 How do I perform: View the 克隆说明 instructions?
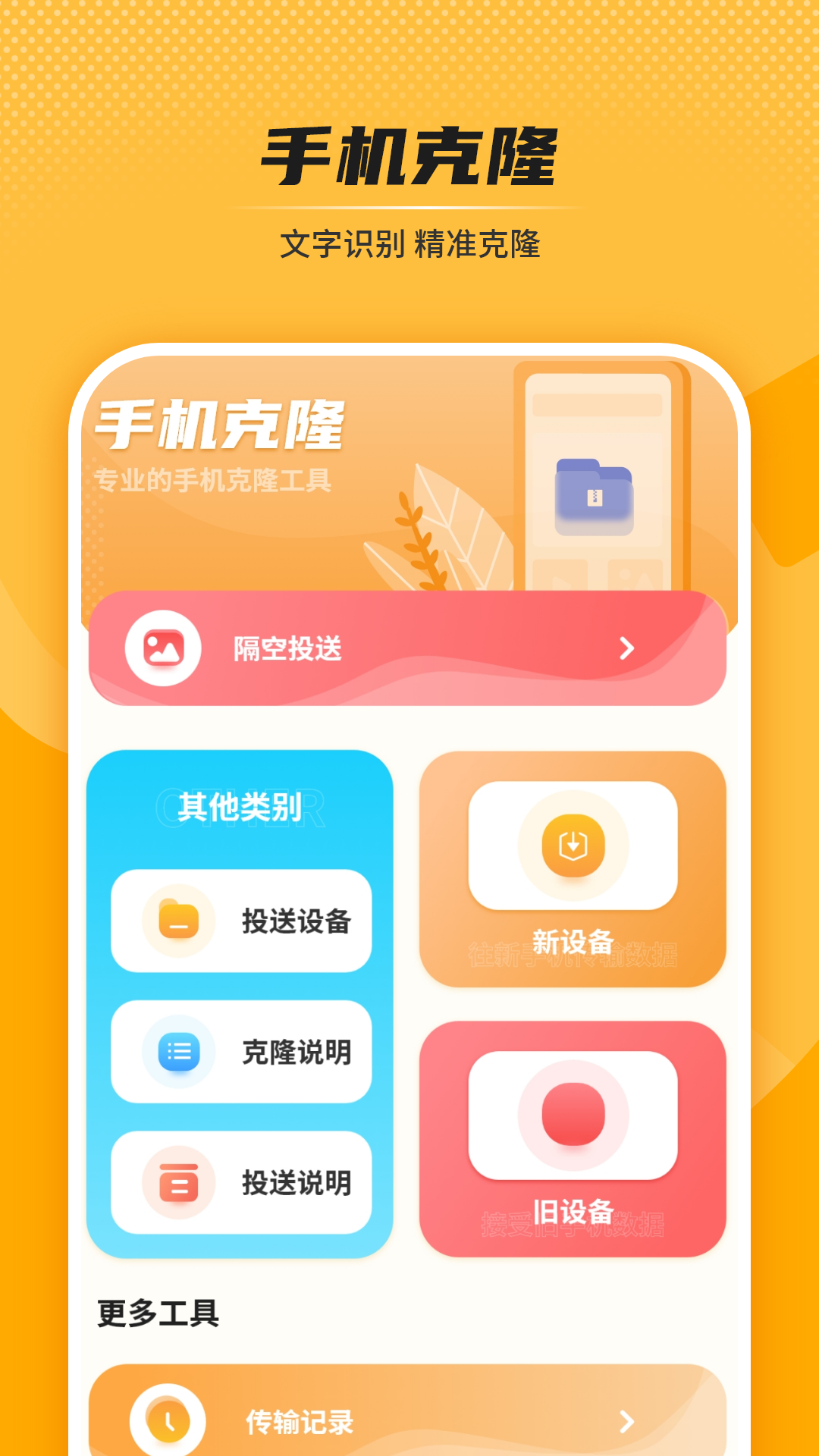(296, 1052)
